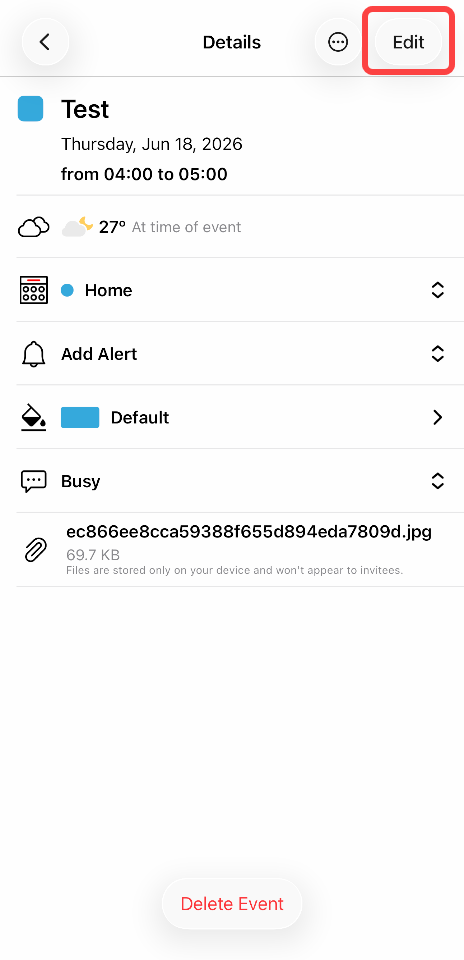
Task: Tap Edit to modify the event
Action: click(408, 42)
